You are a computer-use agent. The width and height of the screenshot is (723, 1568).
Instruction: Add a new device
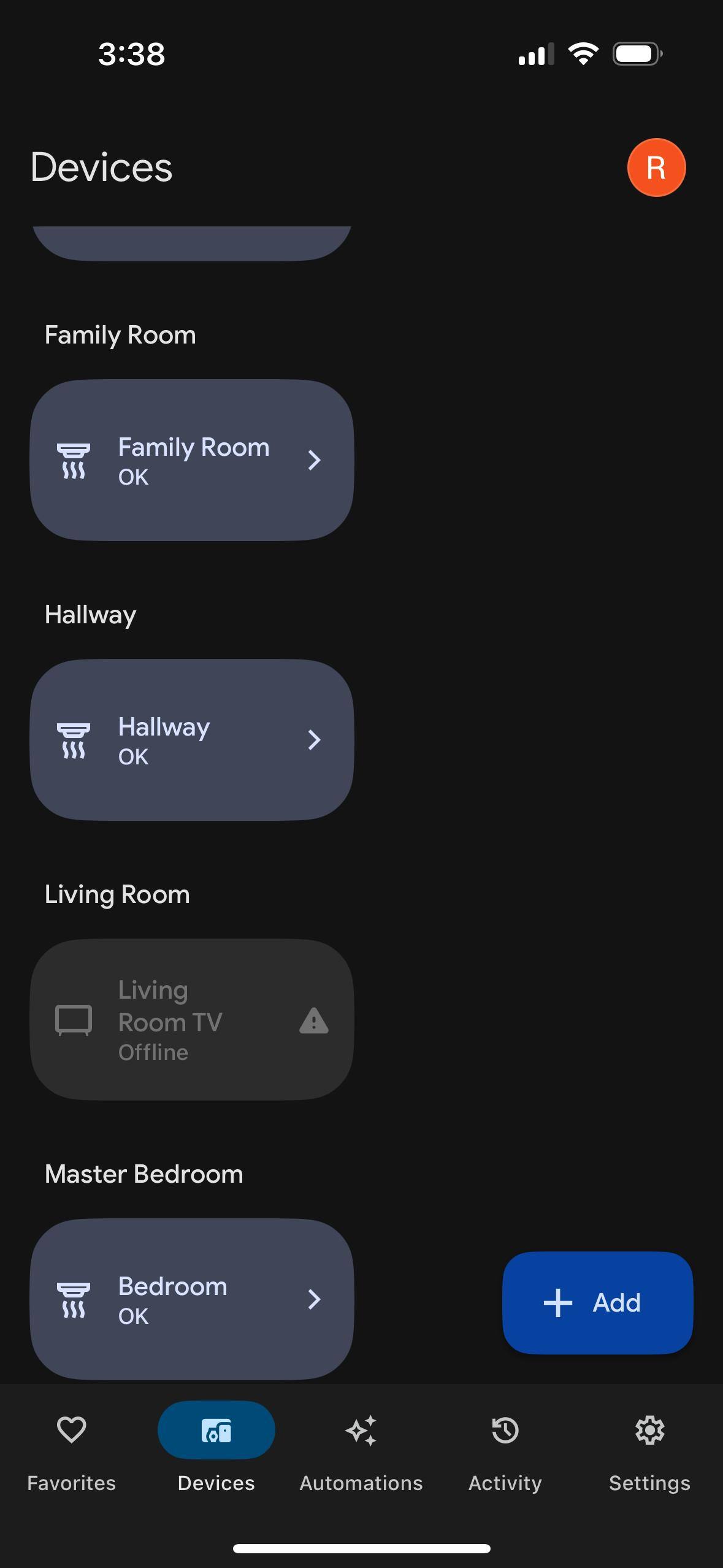pyautogui.click(x=597, y=1302)
